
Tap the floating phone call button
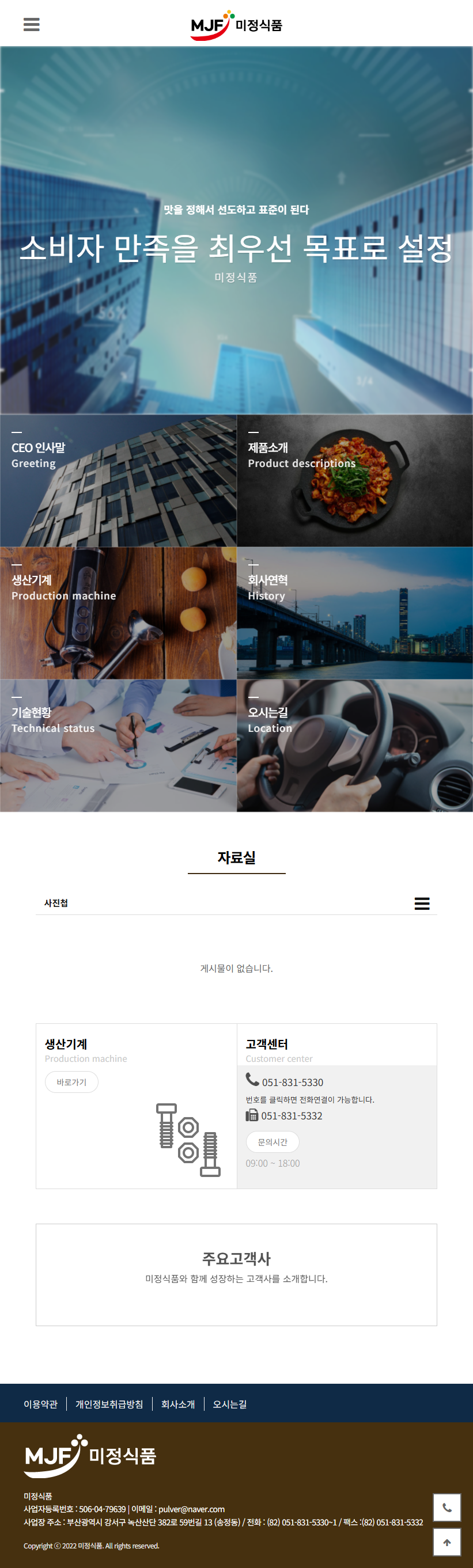pyautogui.click(x=446, y=1507)
